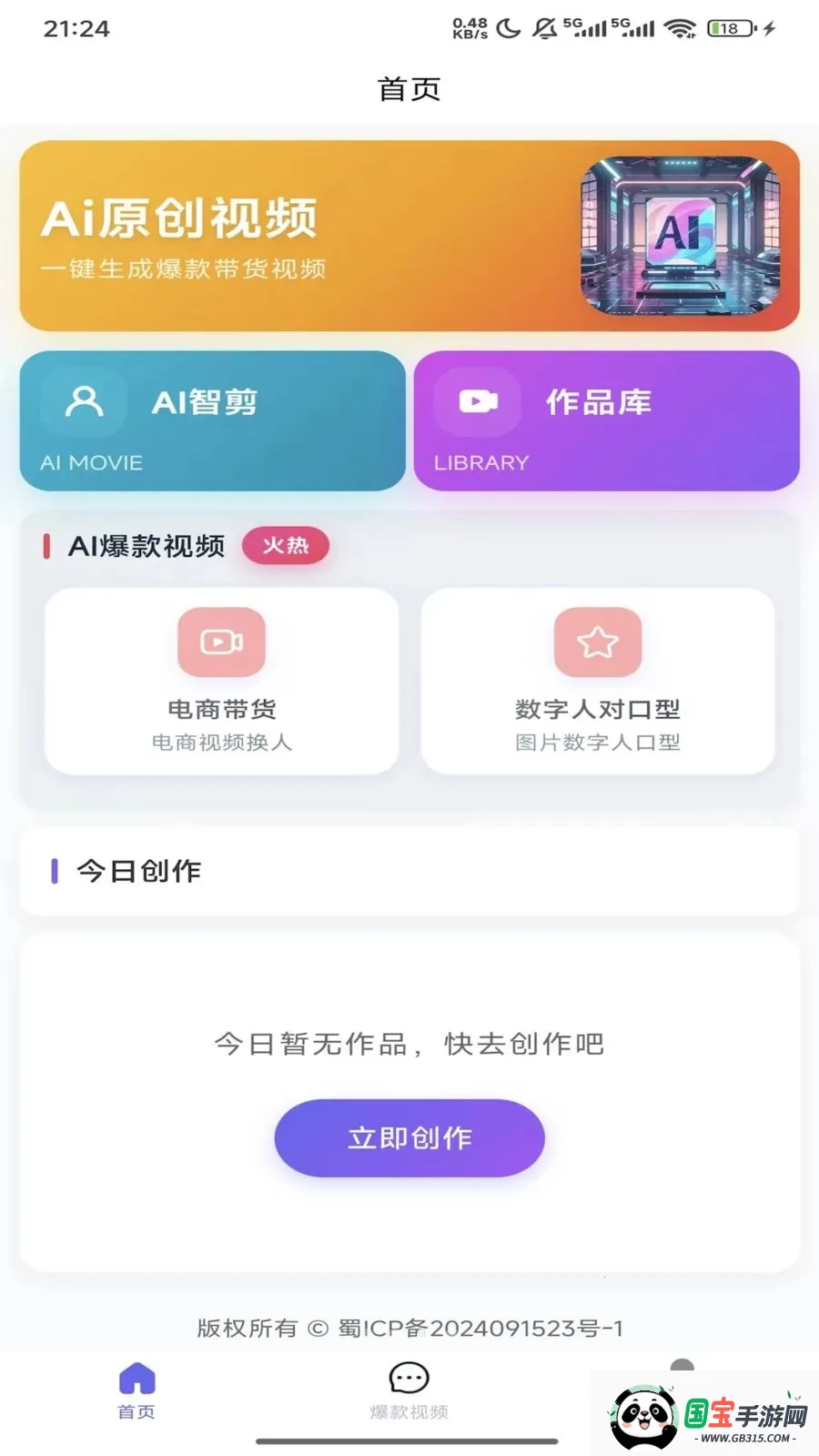Open the 数字人对口型 card
Viewport: 819px width, 1456px height.
(x=598, y=682)
